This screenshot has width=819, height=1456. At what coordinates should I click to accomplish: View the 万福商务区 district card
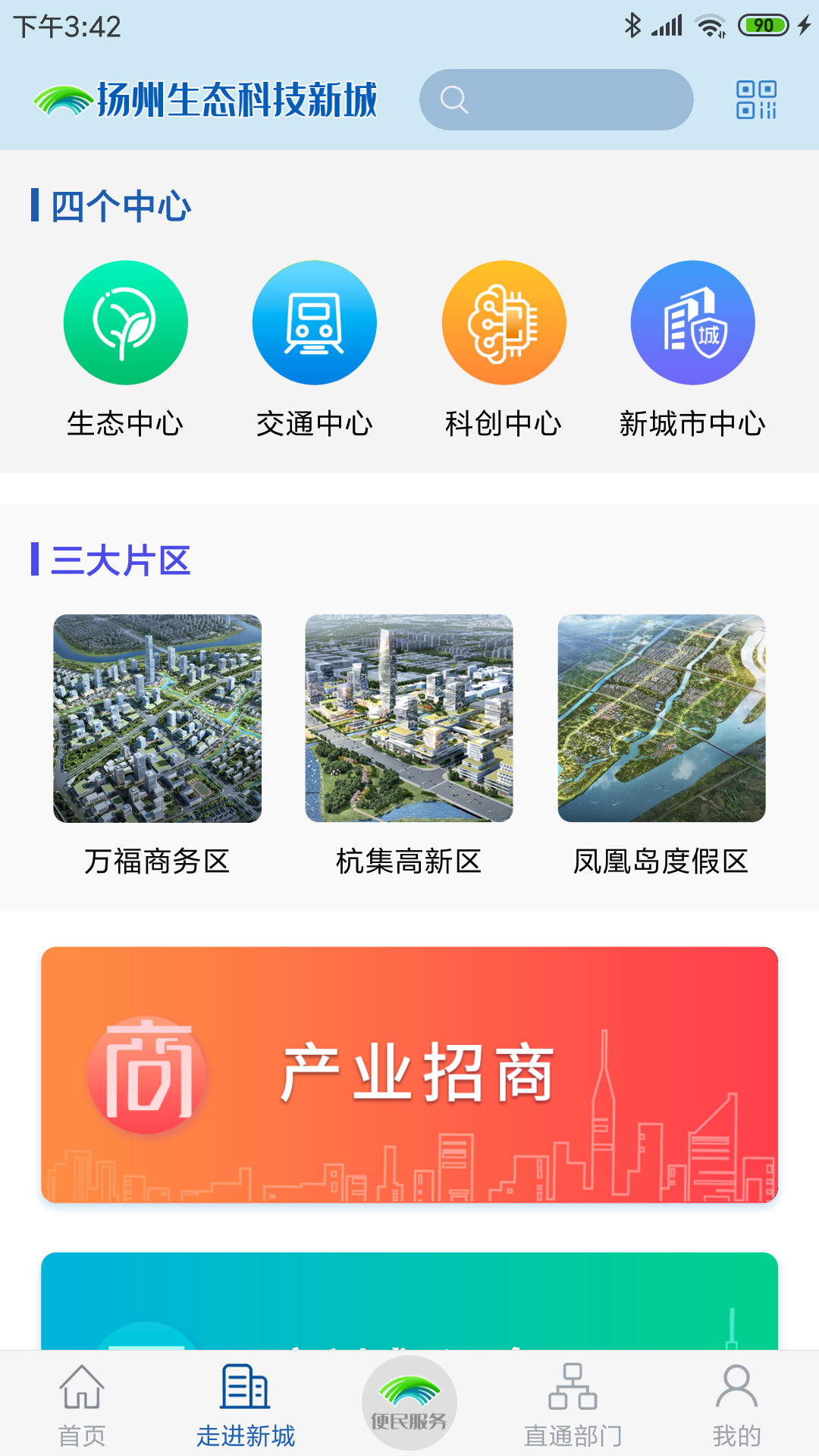(157, 718)
